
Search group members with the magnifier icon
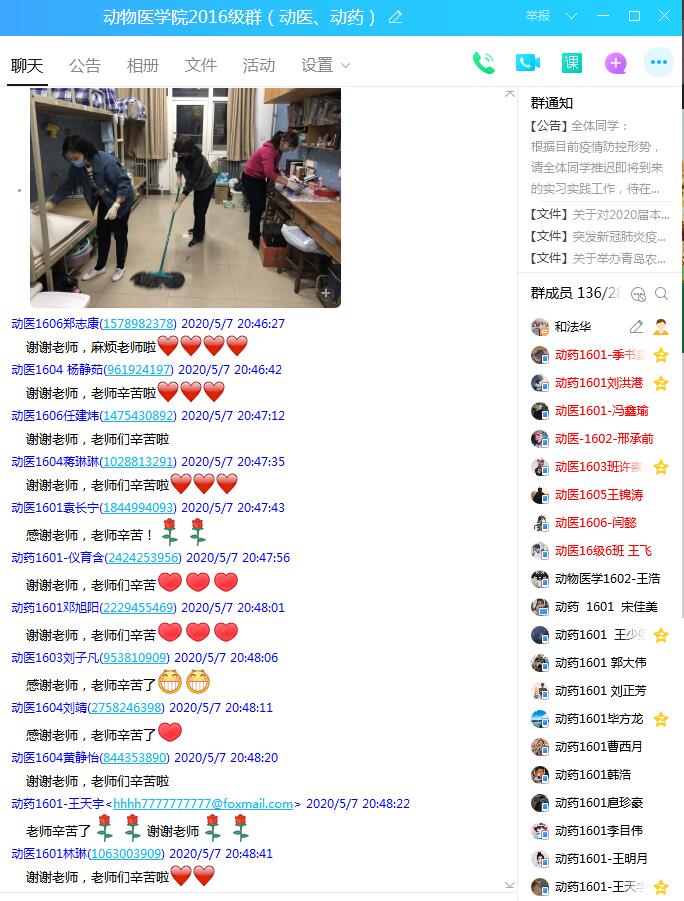(x=661, y=294)
